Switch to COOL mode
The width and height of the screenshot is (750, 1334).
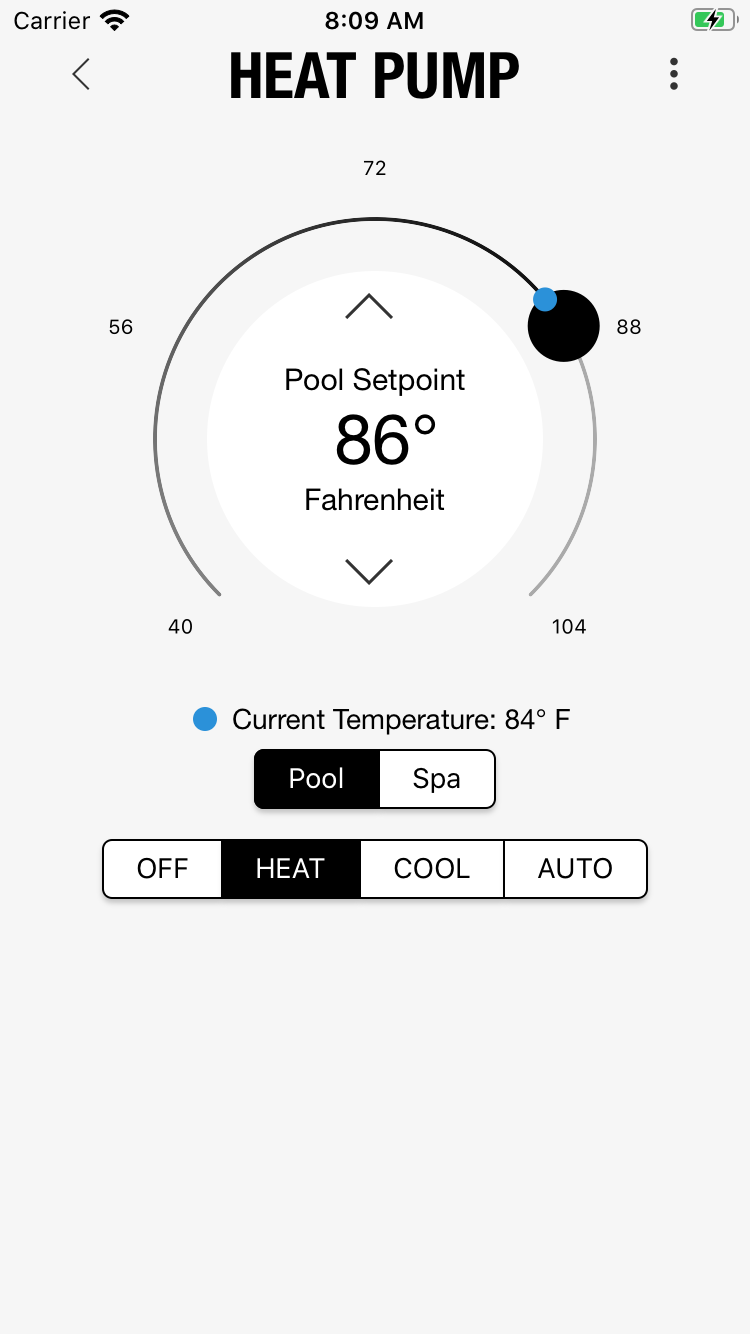pos(432,869)
